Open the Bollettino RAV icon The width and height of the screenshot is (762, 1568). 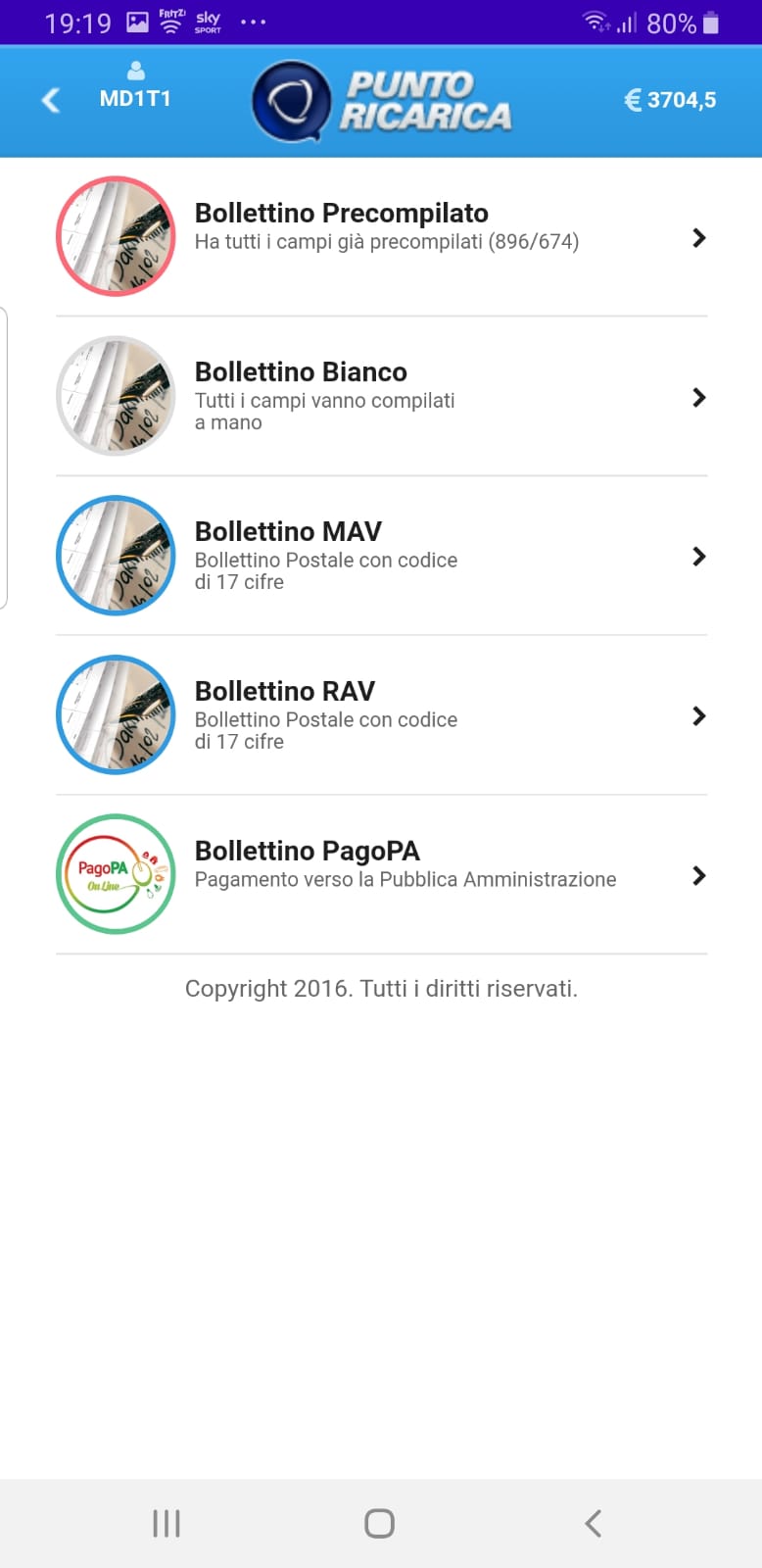(x=116, y=715)
